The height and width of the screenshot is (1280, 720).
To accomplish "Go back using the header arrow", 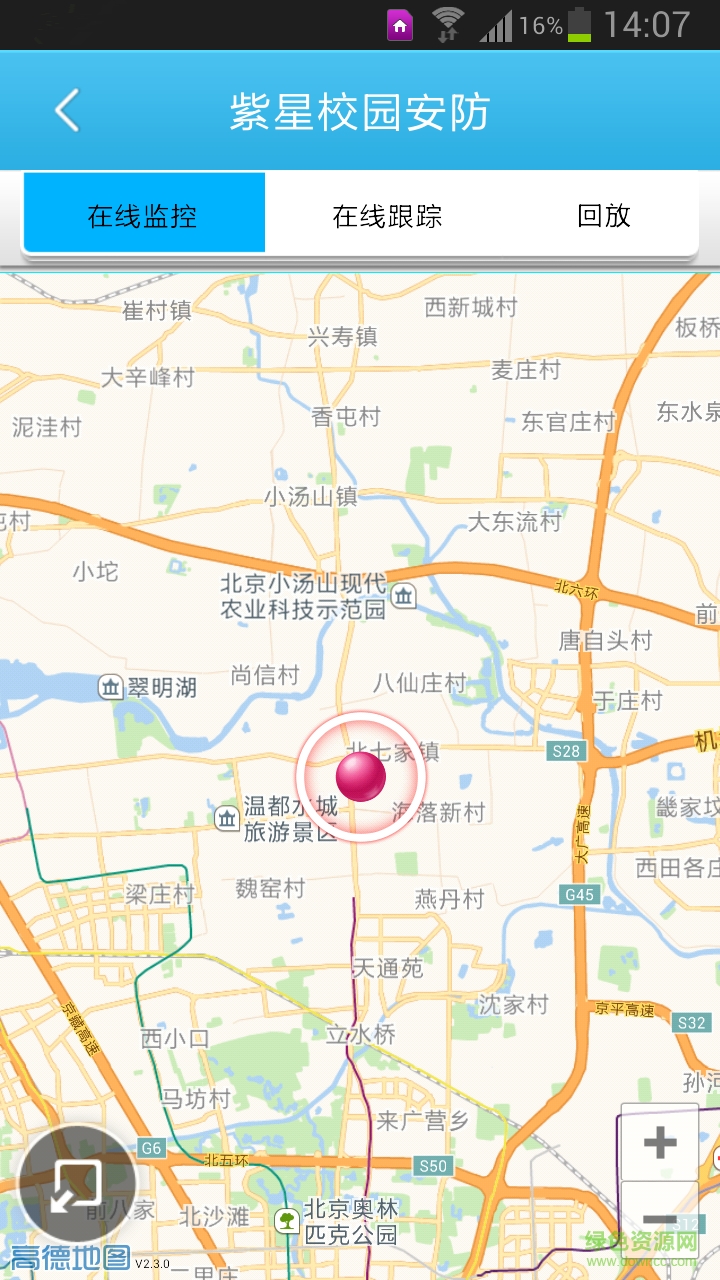I will click(x=66, y=110).
